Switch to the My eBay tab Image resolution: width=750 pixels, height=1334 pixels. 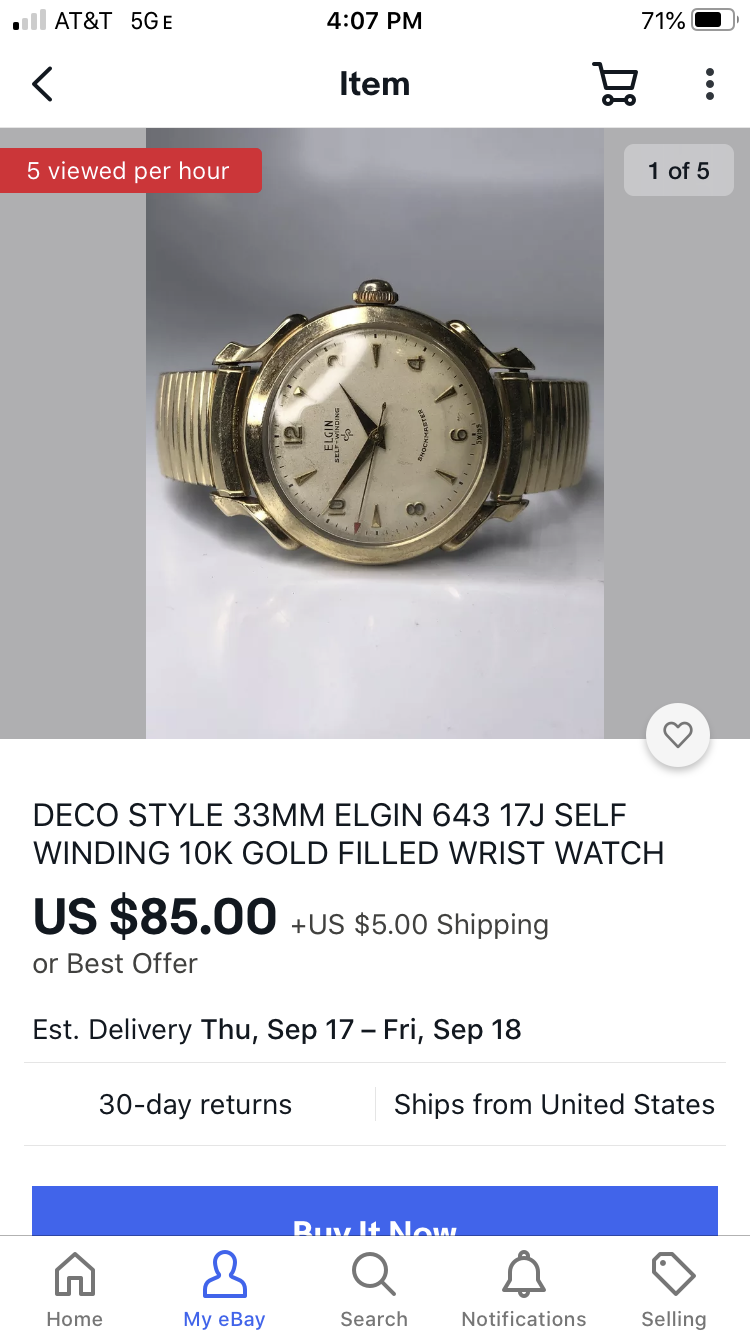coord(224,1290)
